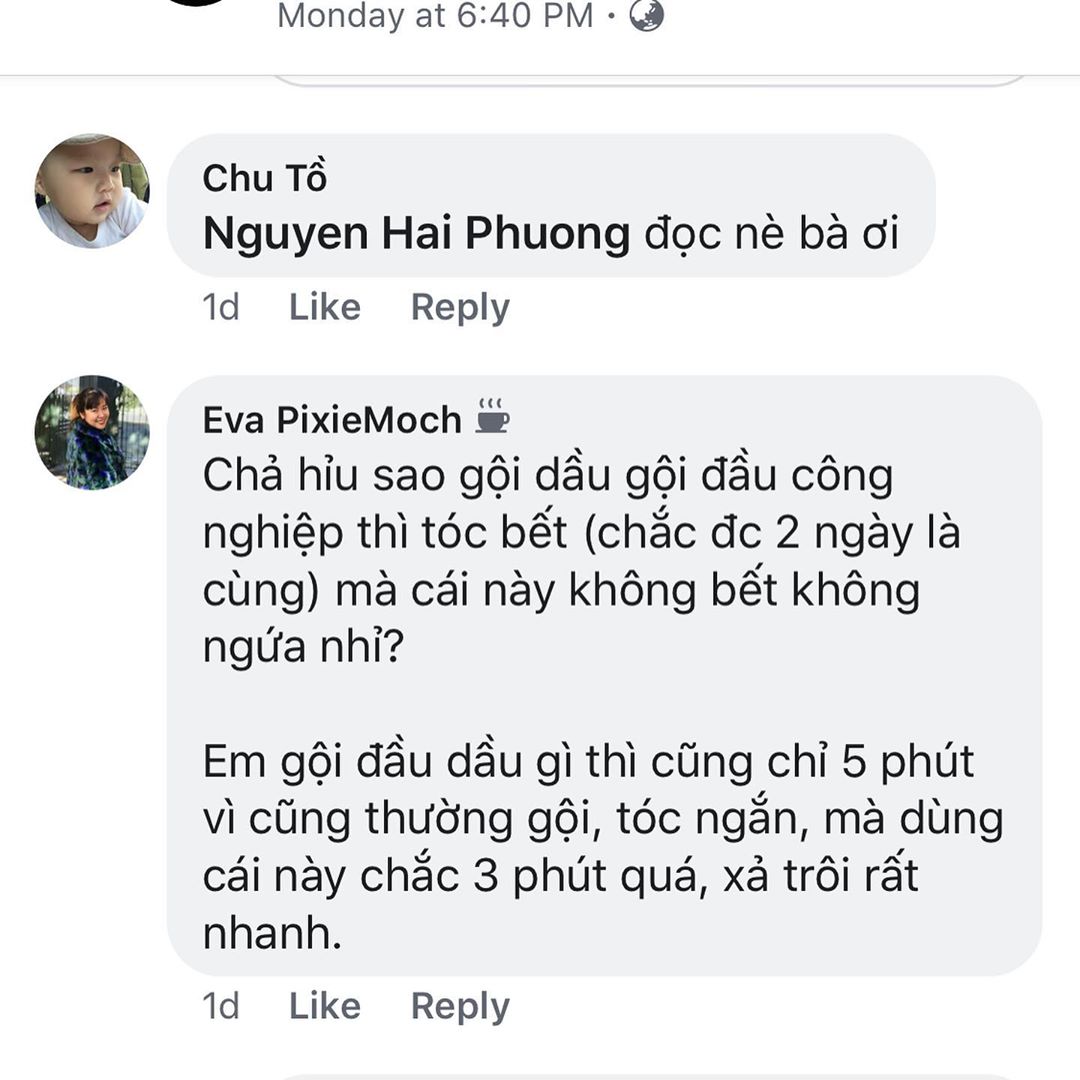The image size is (1080, 1080).
Task: Open Chu Tồ's profile picture
Action: [x=92, y=191]
